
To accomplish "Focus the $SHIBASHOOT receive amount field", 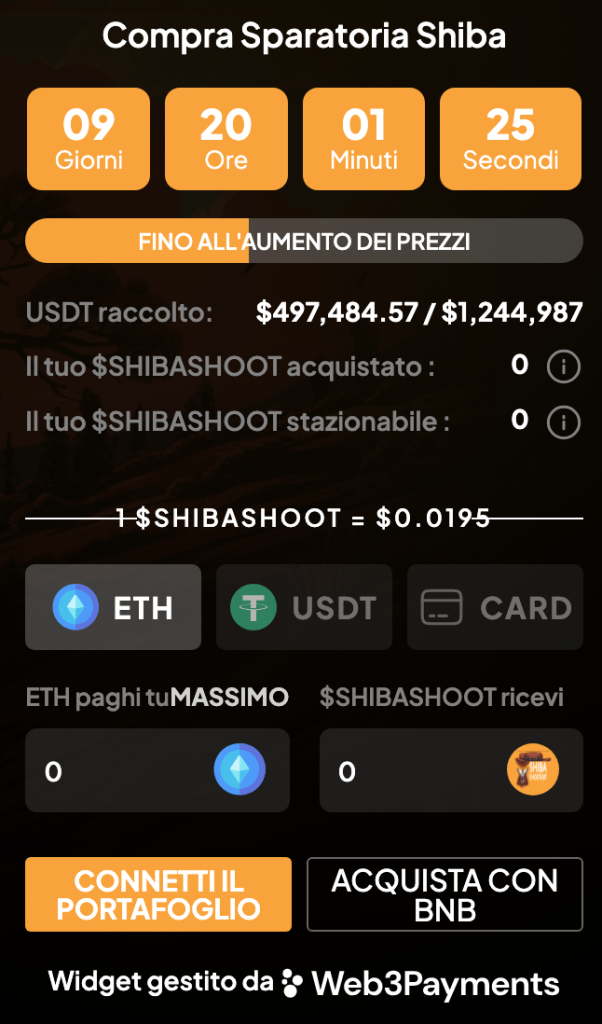I will (x=451, y=771).
